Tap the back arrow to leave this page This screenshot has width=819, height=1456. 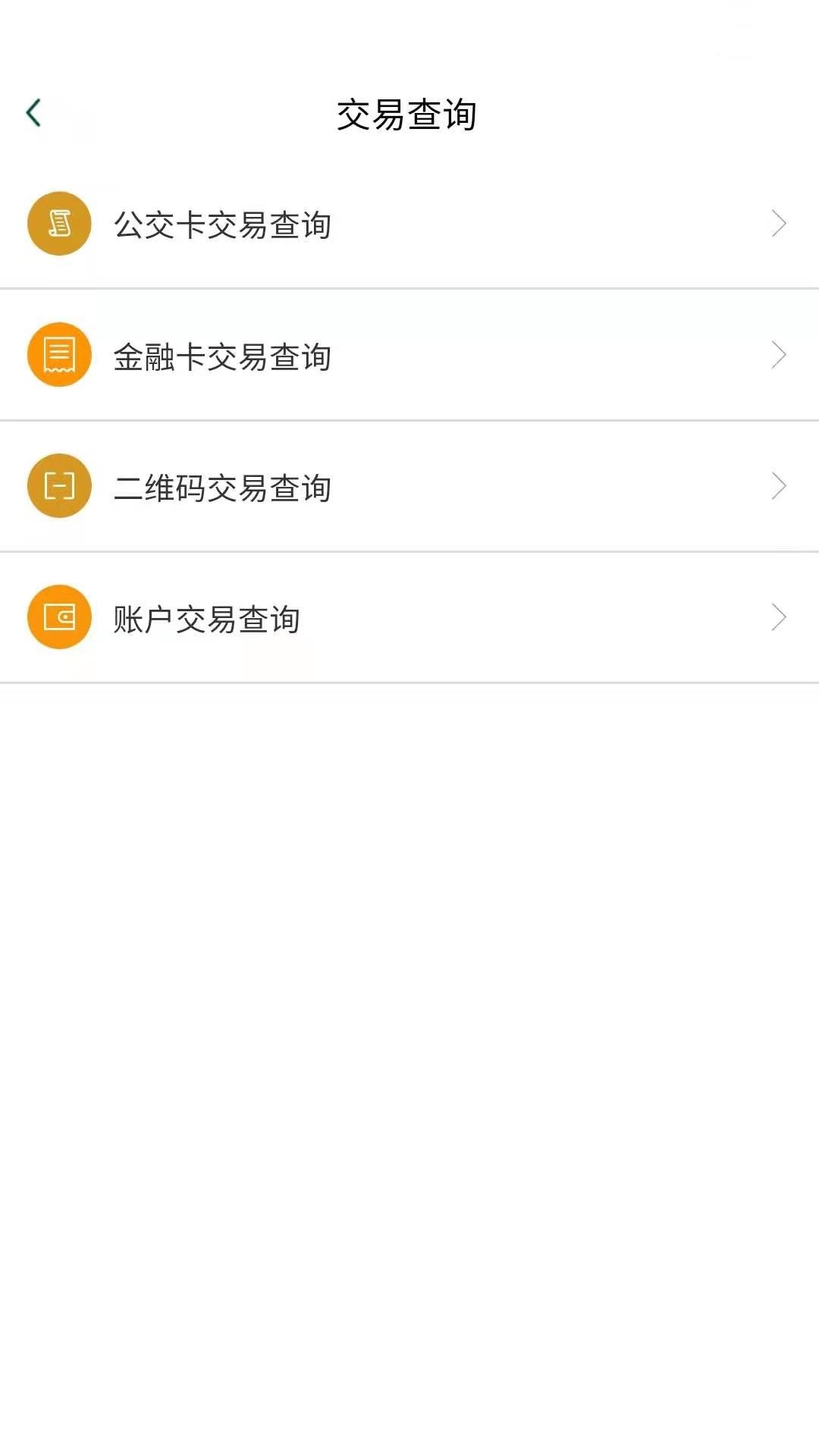[32, 111]
